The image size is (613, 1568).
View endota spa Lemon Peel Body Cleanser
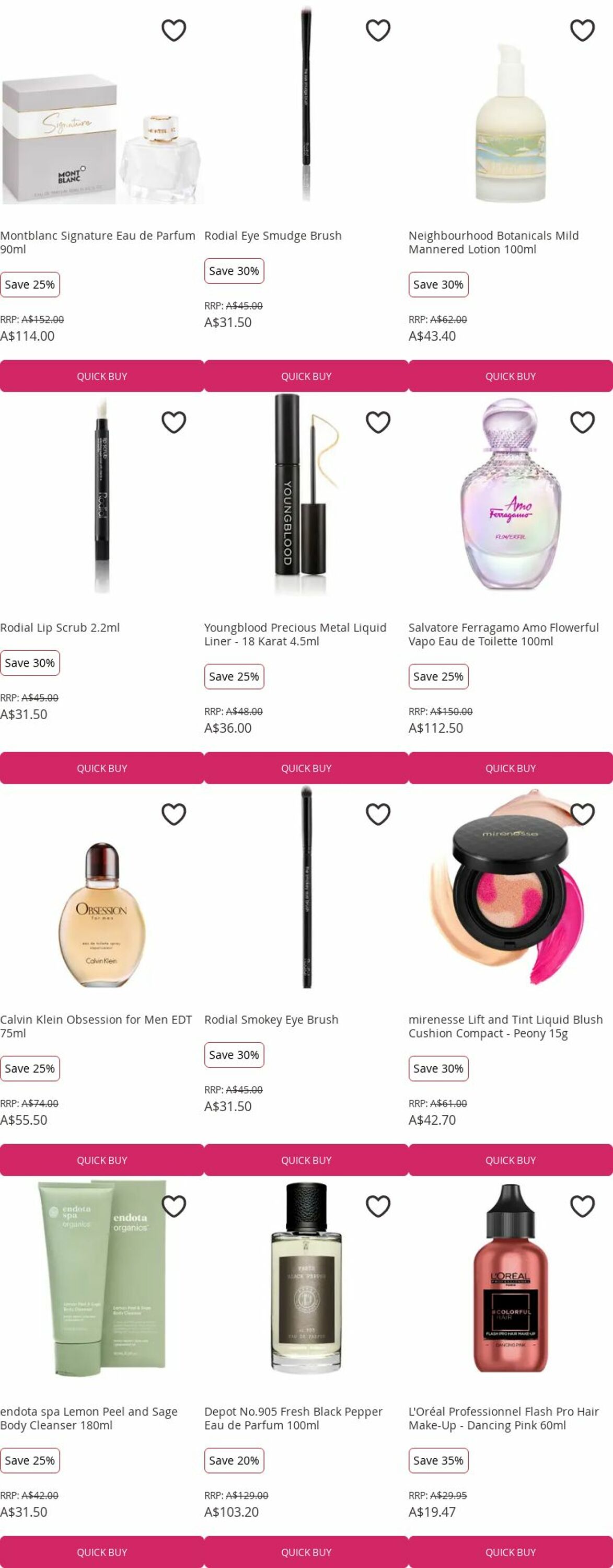(x=89, y=1417)
